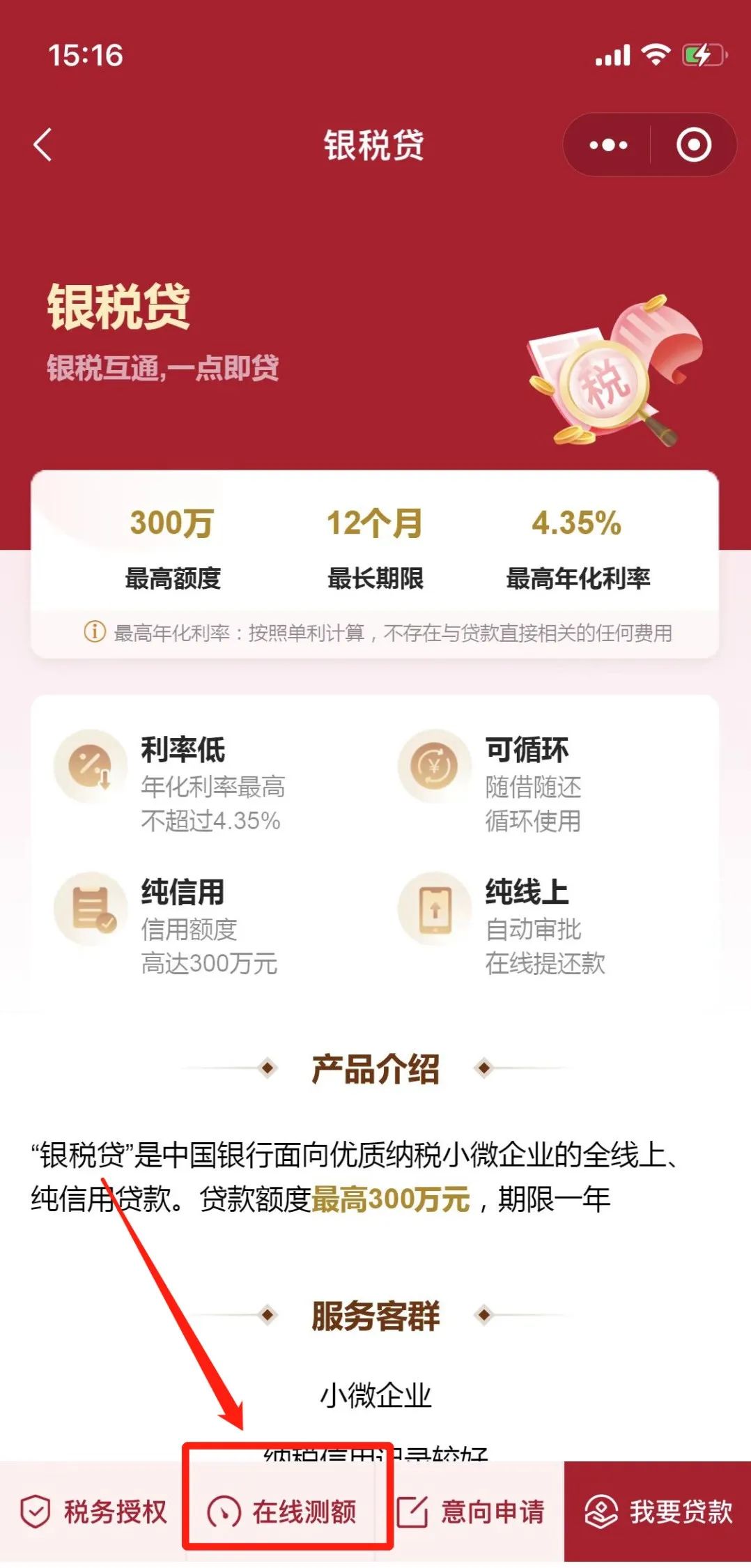This screenshot has height=1568, width=751.
Task: Go back using the arrow
Action: (x=42, y=145)
